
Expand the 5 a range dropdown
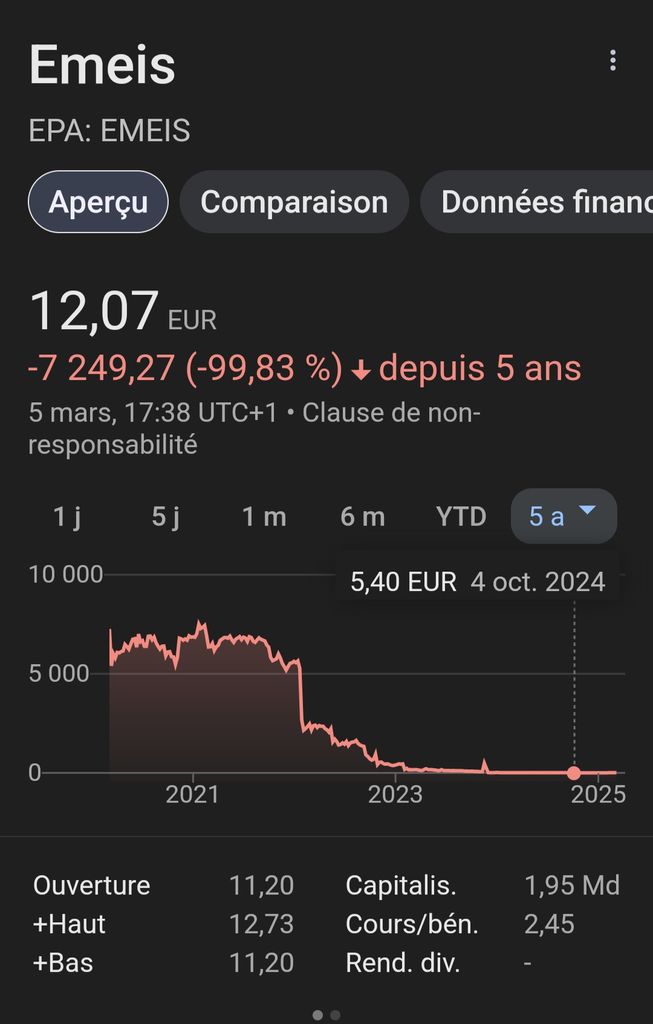[563, 517]
